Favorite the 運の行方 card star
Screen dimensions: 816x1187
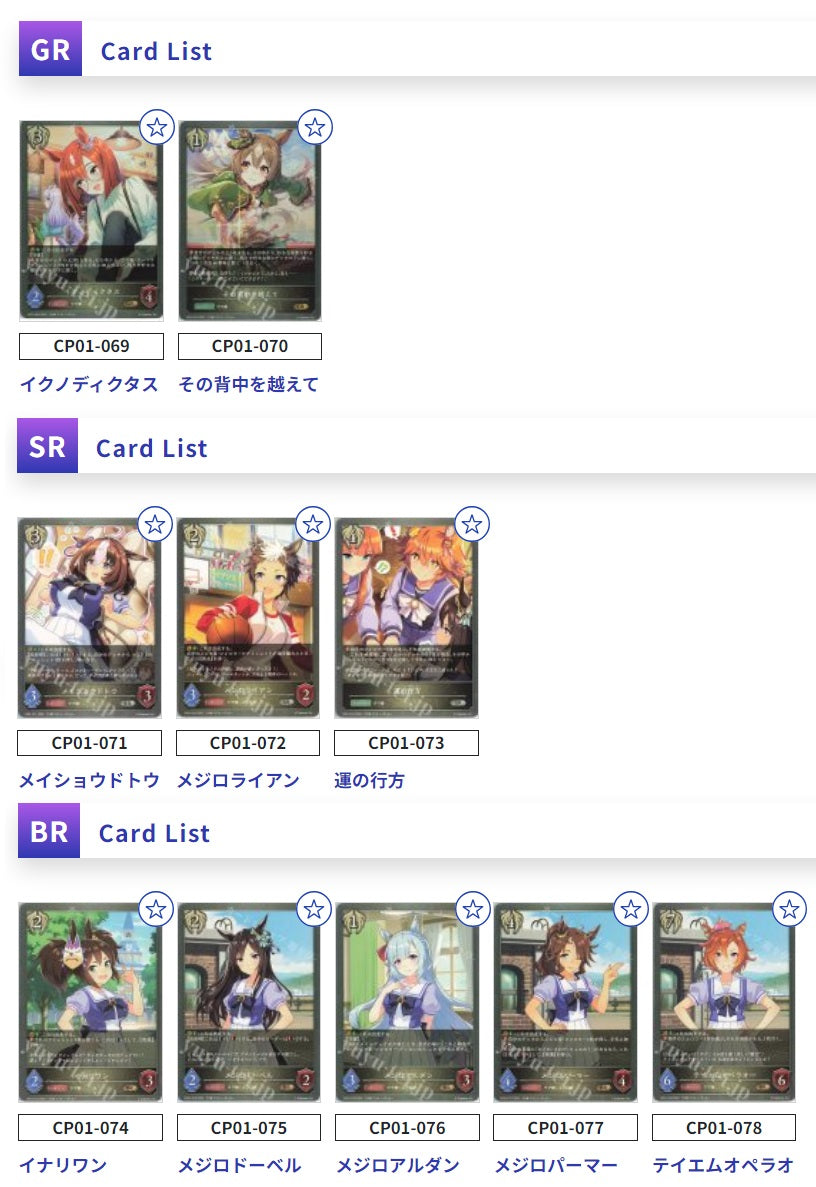pos(472,523)
